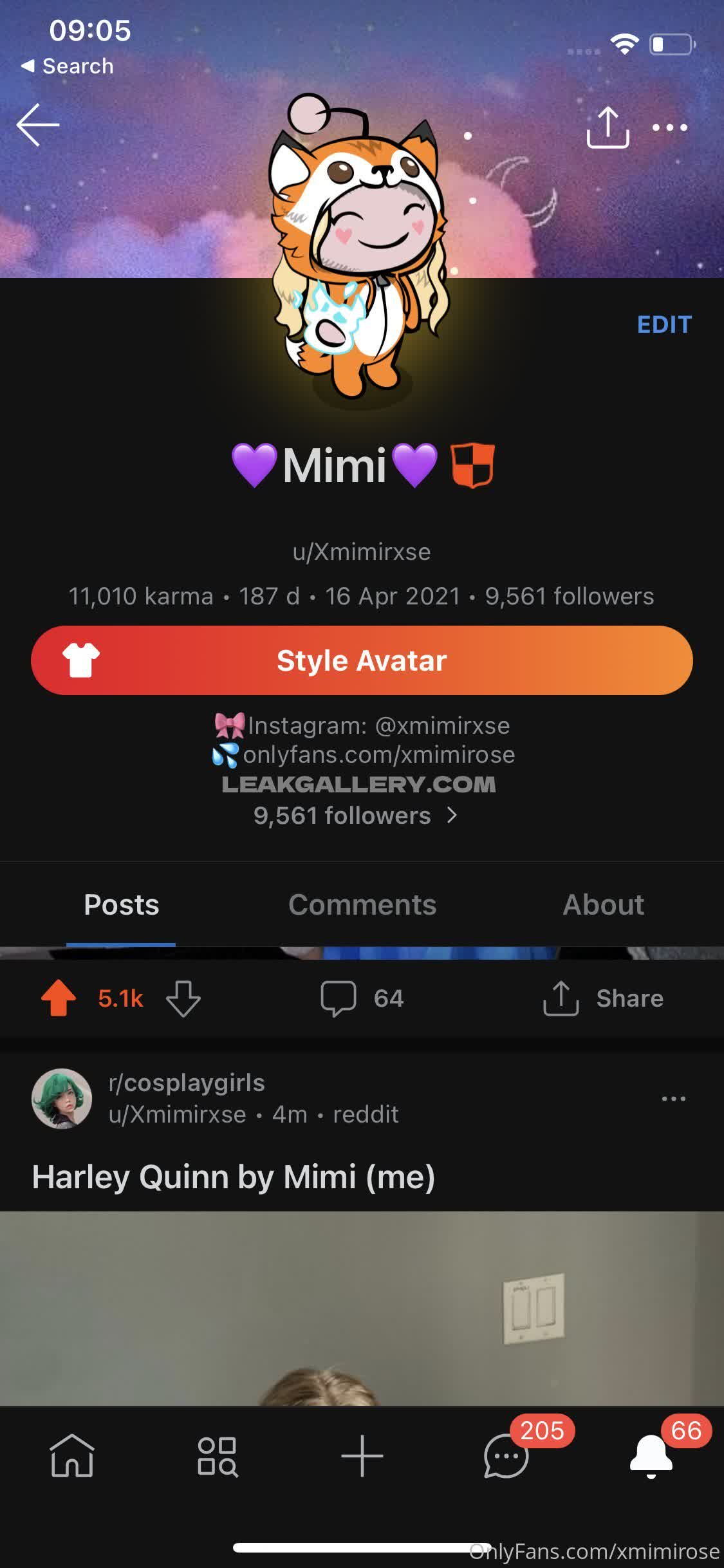Go back using the arrow icon
724x1568 pixels.
tap(38, 125)
